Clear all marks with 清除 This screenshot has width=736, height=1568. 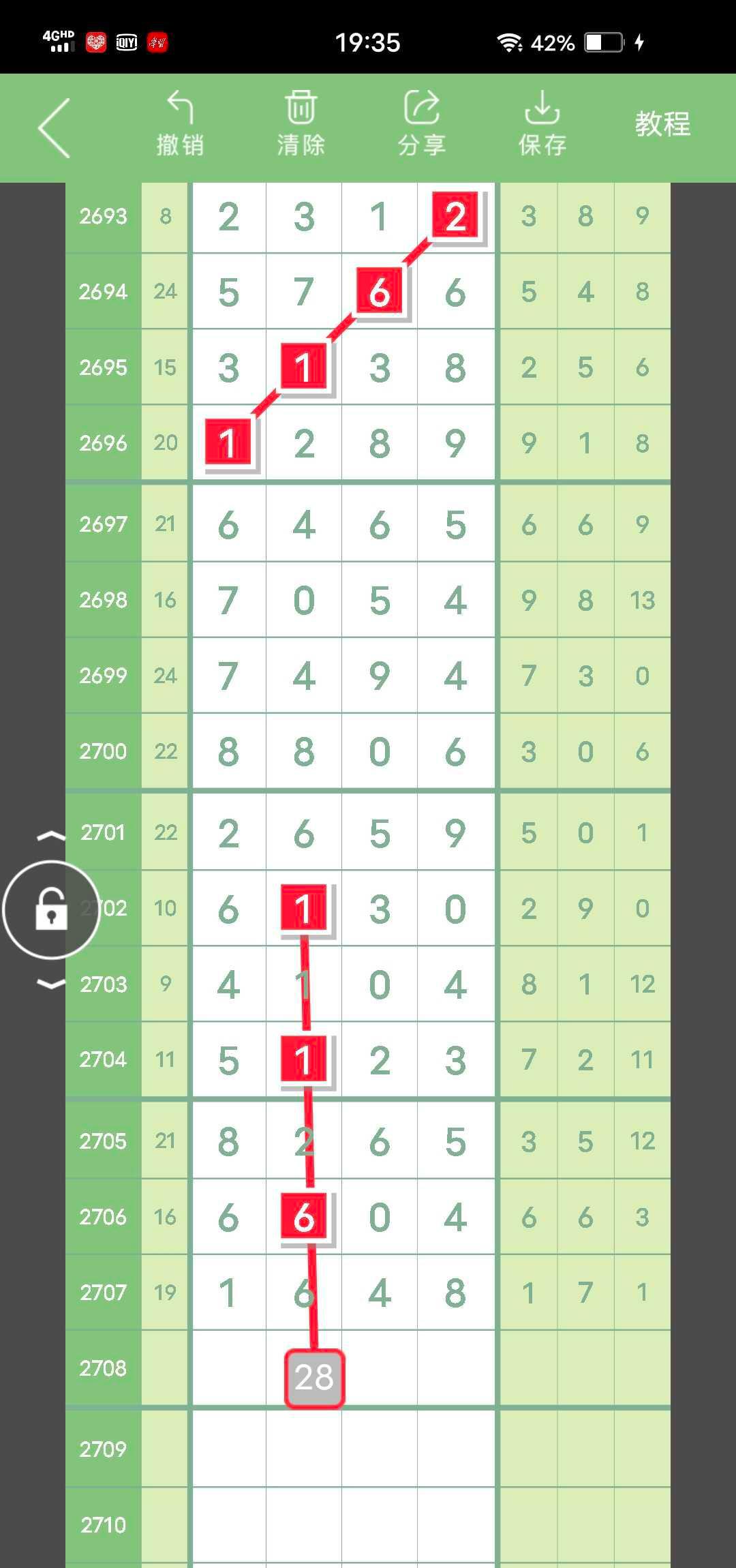click(x=301, y=124)
